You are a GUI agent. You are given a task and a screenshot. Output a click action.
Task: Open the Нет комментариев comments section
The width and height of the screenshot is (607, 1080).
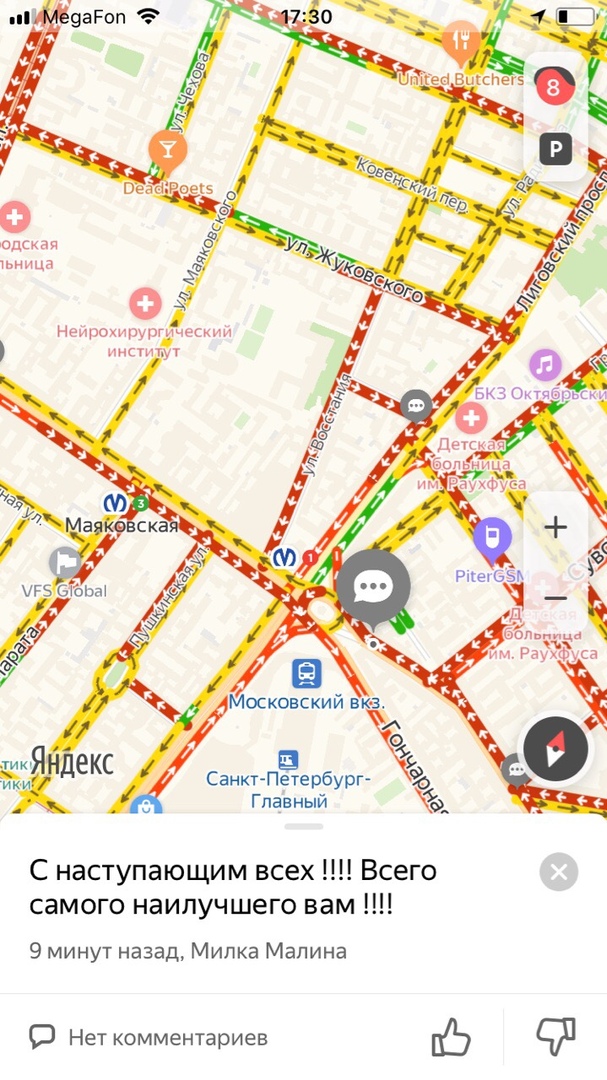coord(149,1037)
